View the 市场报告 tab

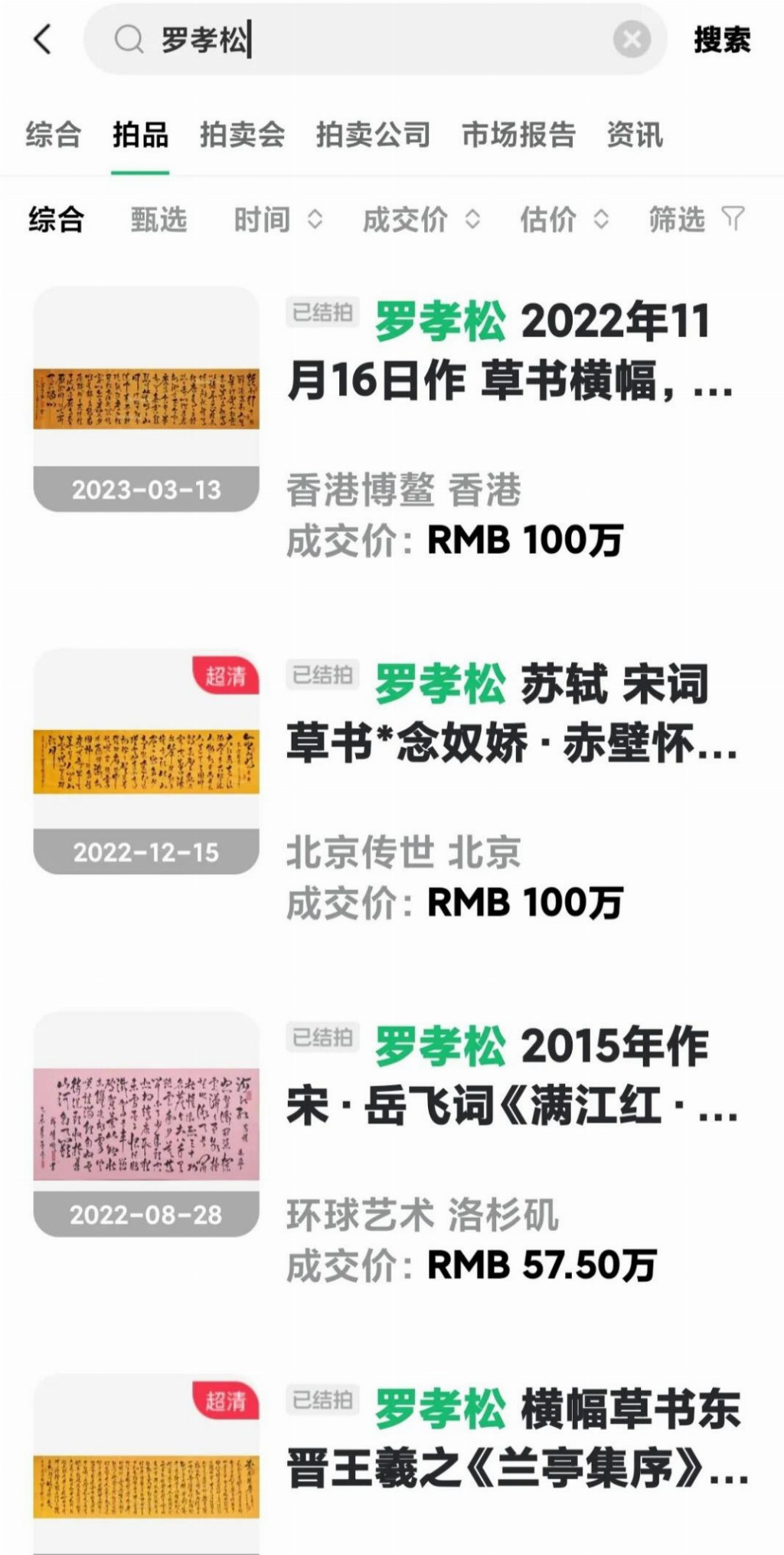pyautogui.click(x=518, y=135)
